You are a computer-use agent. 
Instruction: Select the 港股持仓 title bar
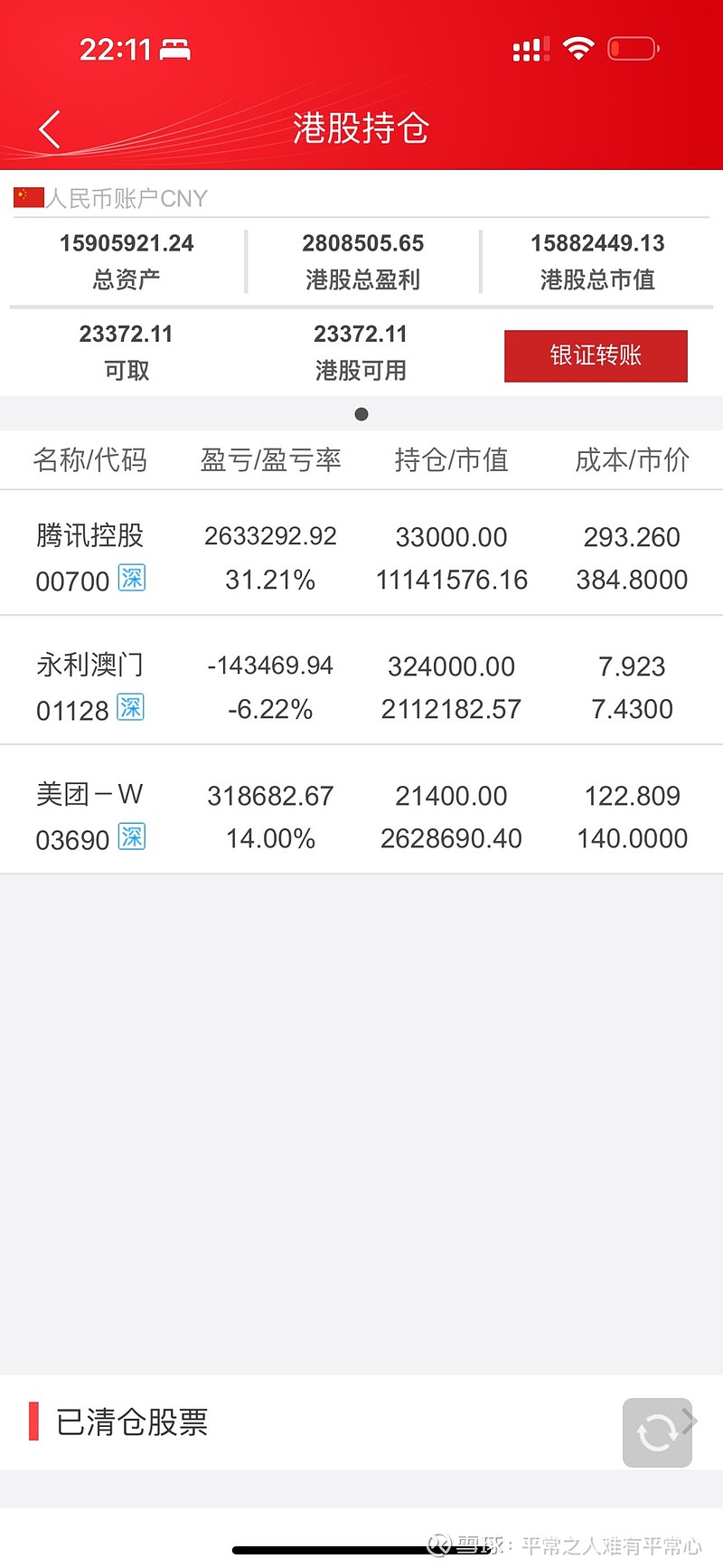[x=361, y=128]
